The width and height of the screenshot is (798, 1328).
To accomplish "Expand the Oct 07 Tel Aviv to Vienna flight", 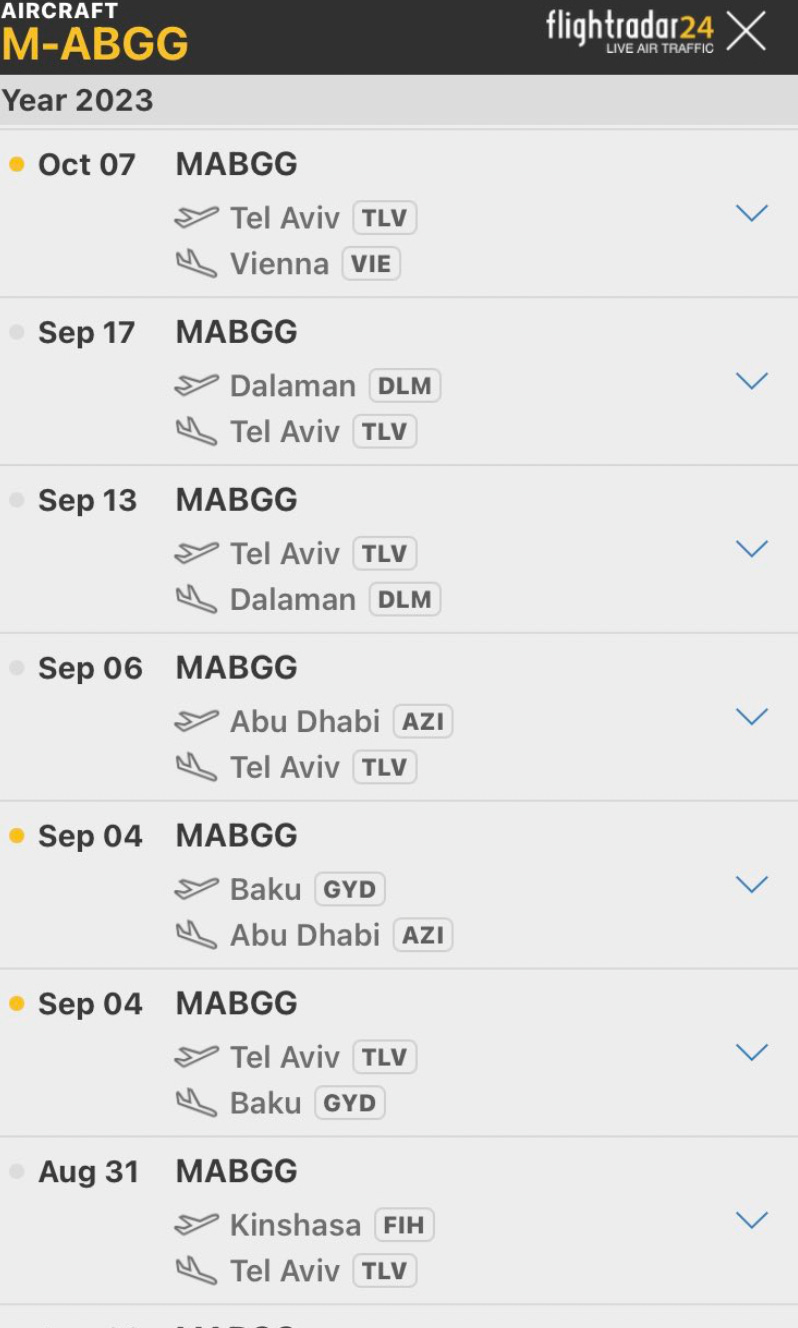I will coord(751,213).
